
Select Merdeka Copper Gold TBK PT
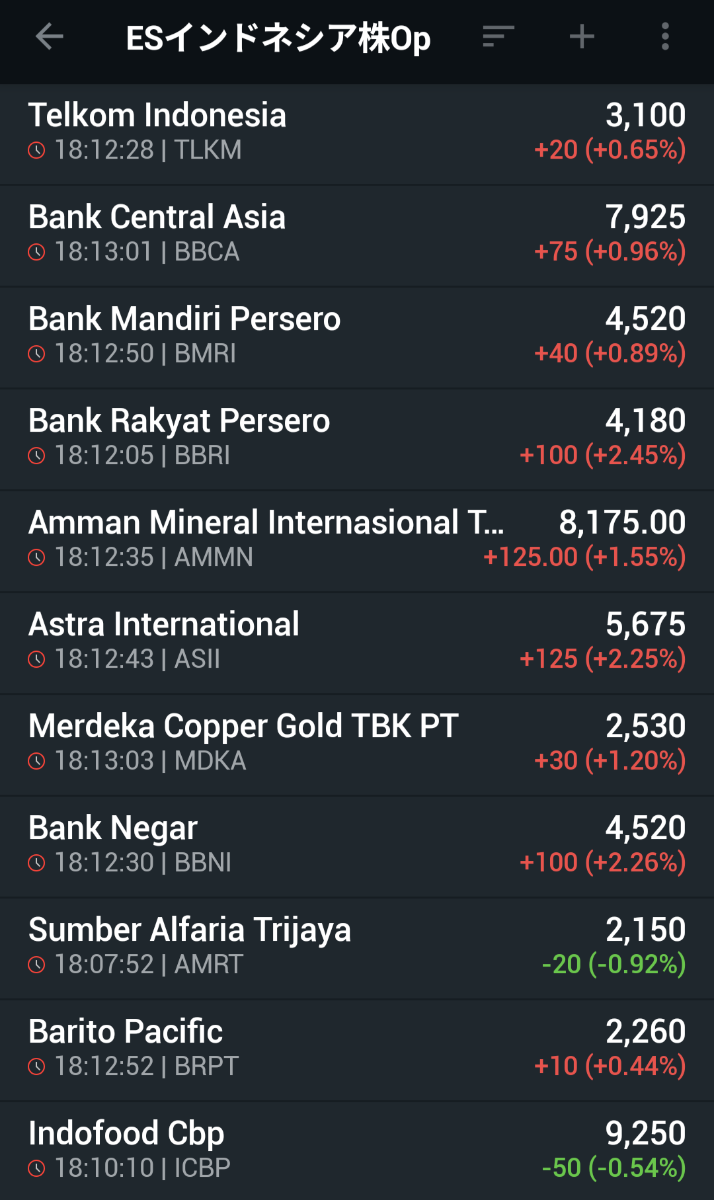[357, 744]
